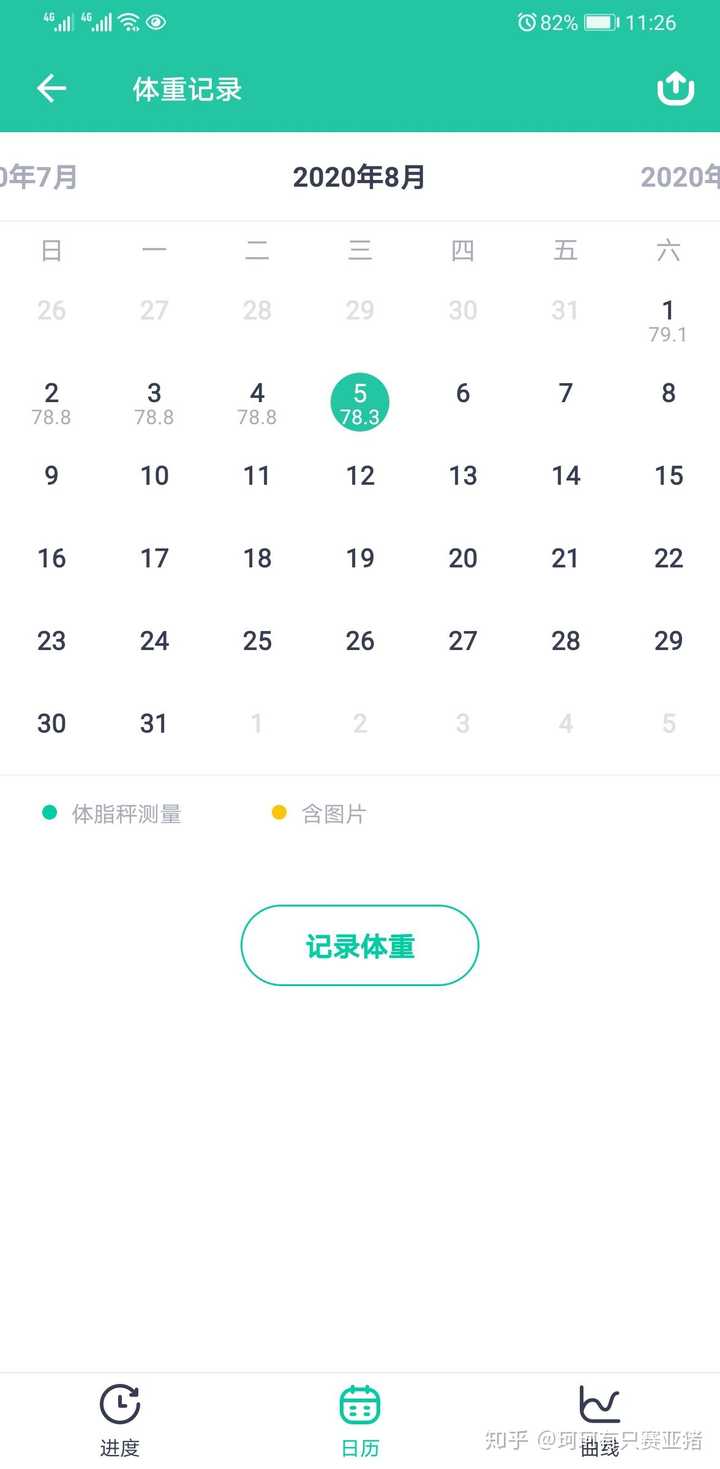Go back using the top-left arrow
This screenshot has width=720, height=1469.
[52, 89]
